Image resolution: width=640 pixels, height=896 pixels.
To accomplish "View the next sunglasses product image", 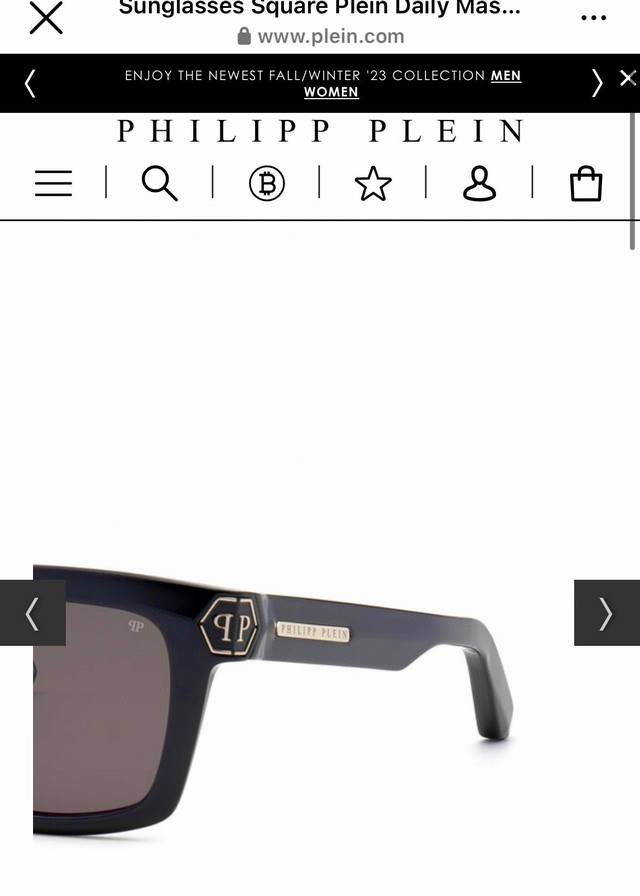I will (606, 613).
